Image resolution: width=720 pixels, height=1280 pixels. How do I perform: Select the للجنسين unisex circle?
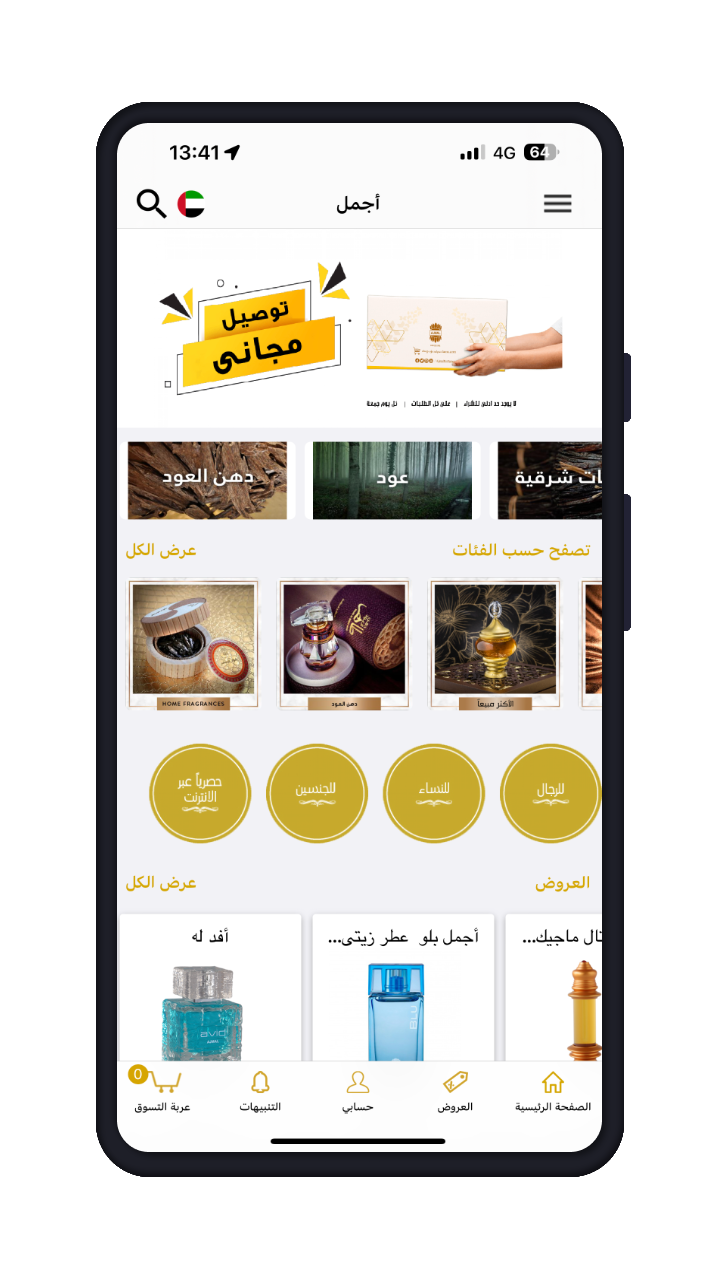pos(316,794)
